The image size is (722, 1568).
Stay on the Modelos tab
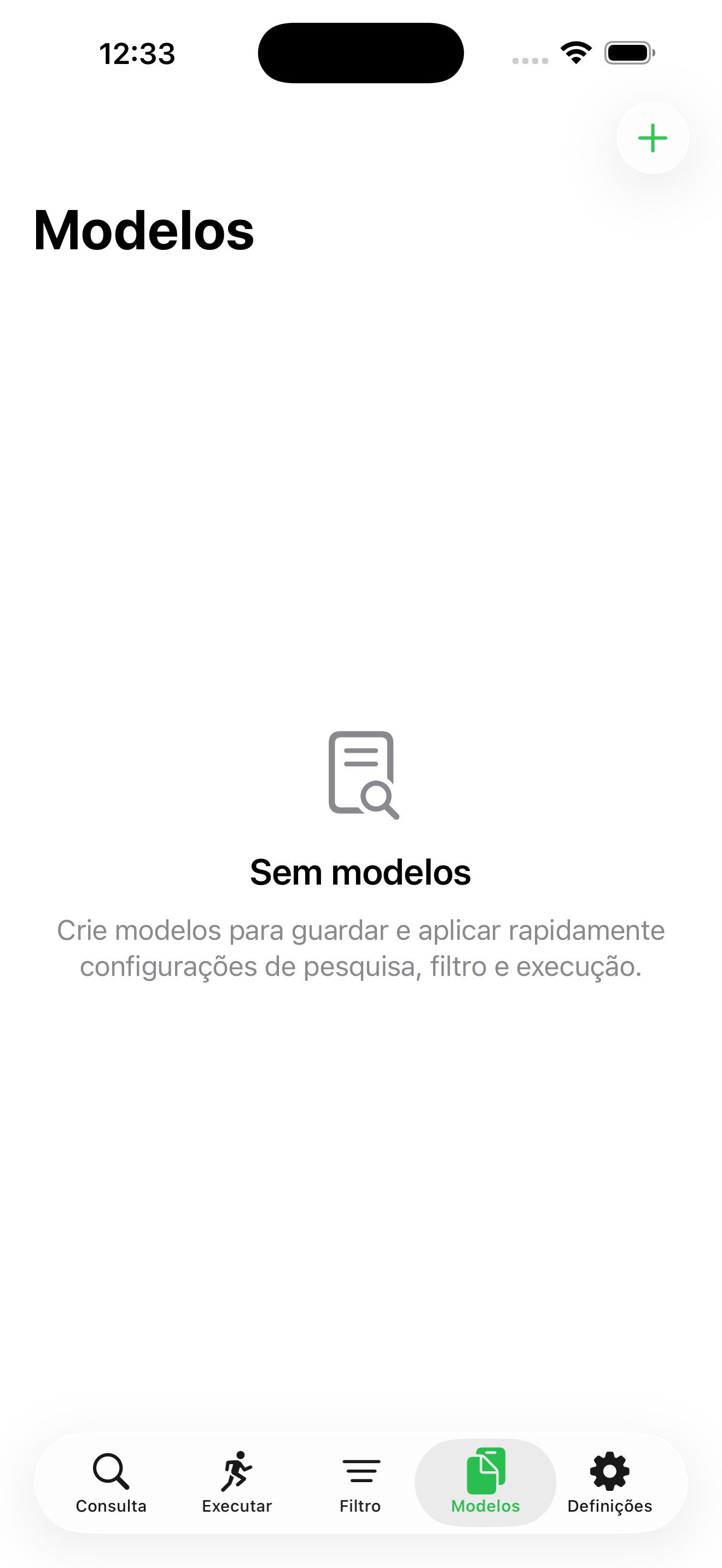coord(485,1488)
